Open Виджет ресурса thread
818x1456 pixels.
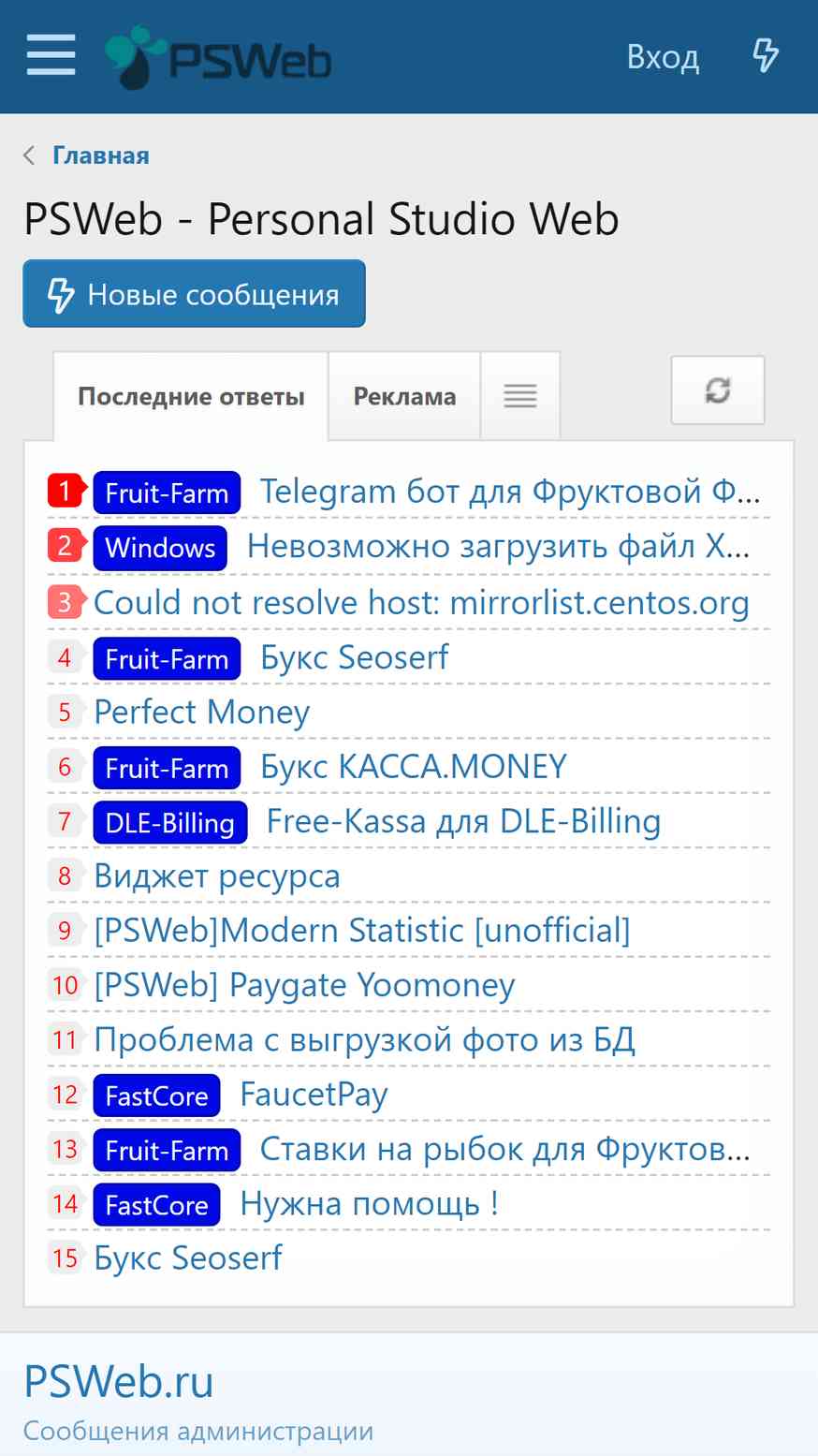217,876
